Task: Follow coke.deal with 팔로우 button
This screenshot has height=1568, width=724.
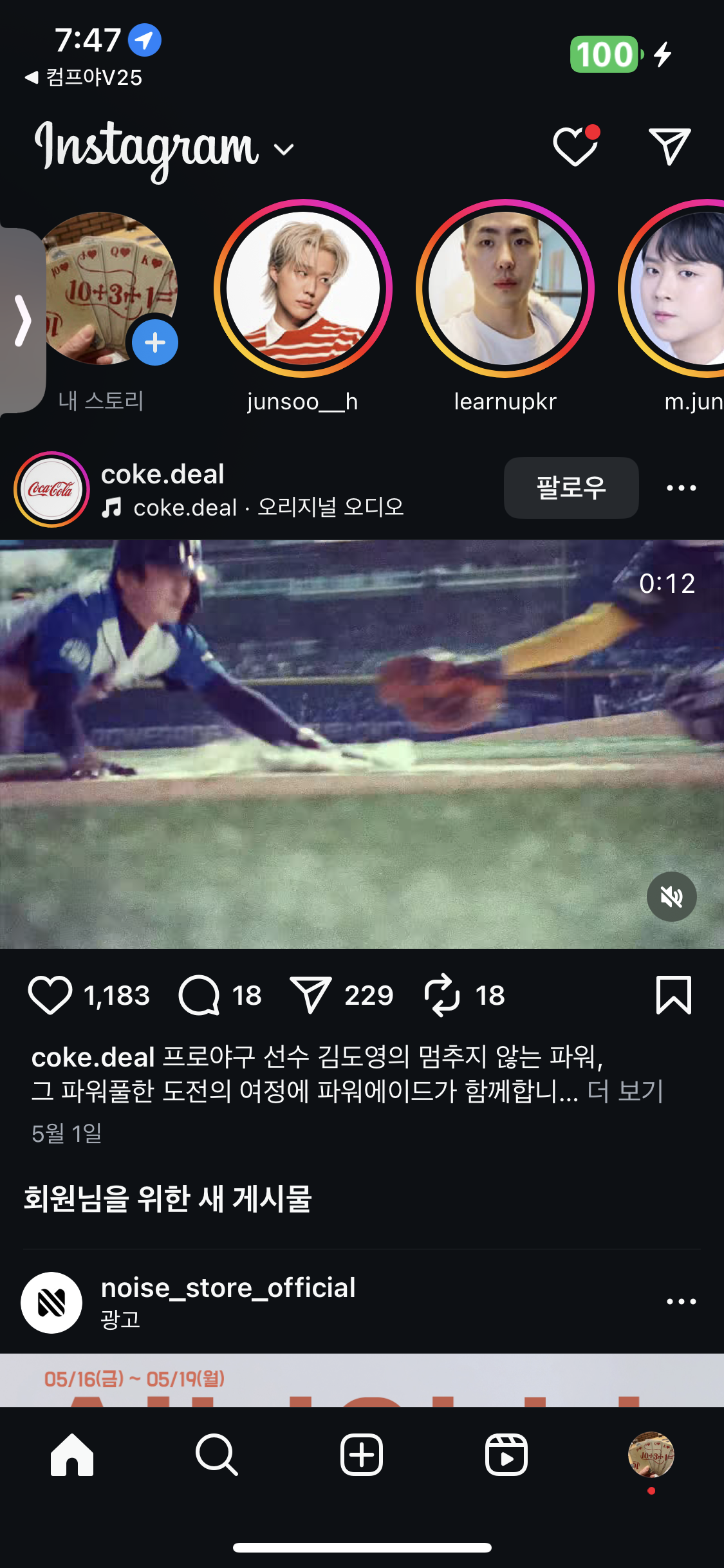Action: pos(571,488)
